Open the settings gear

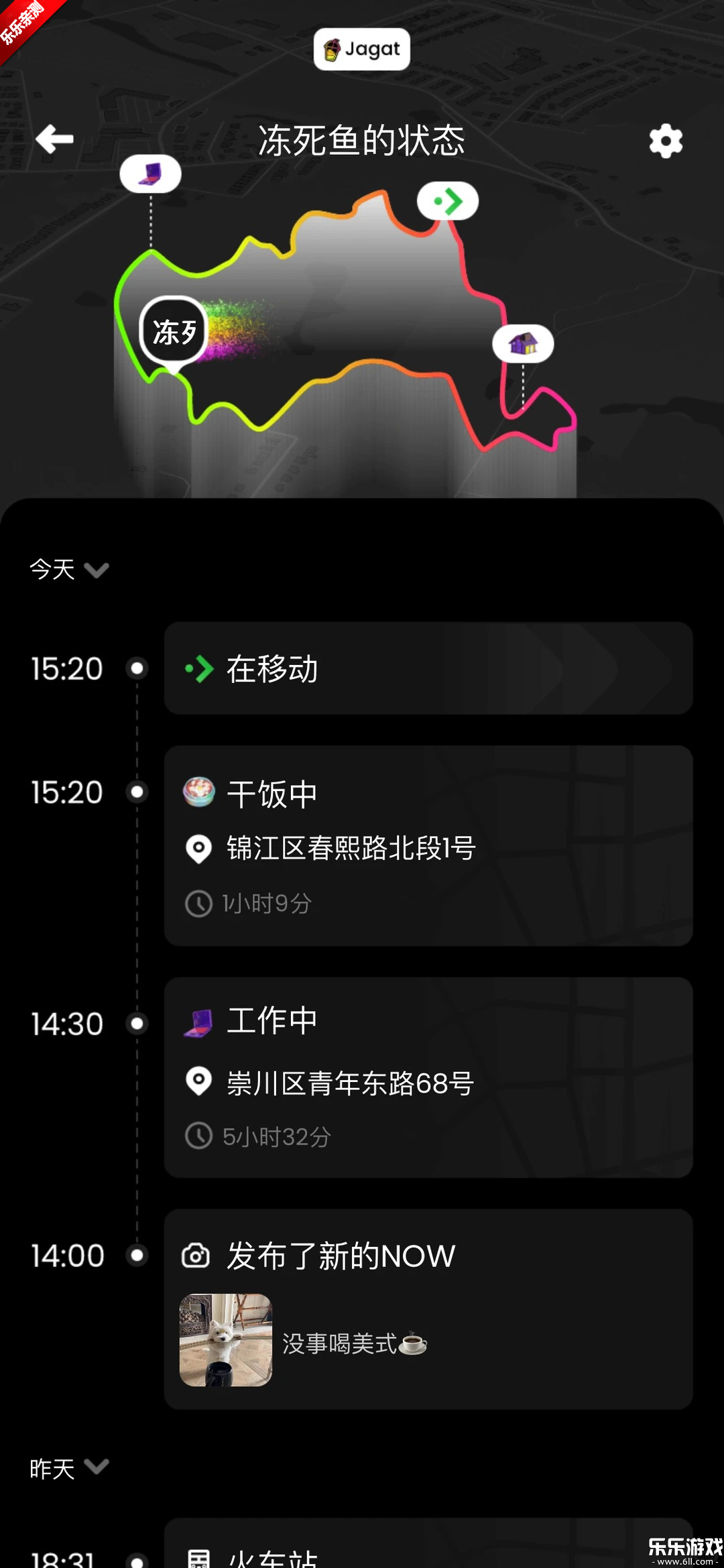point(665,141)
